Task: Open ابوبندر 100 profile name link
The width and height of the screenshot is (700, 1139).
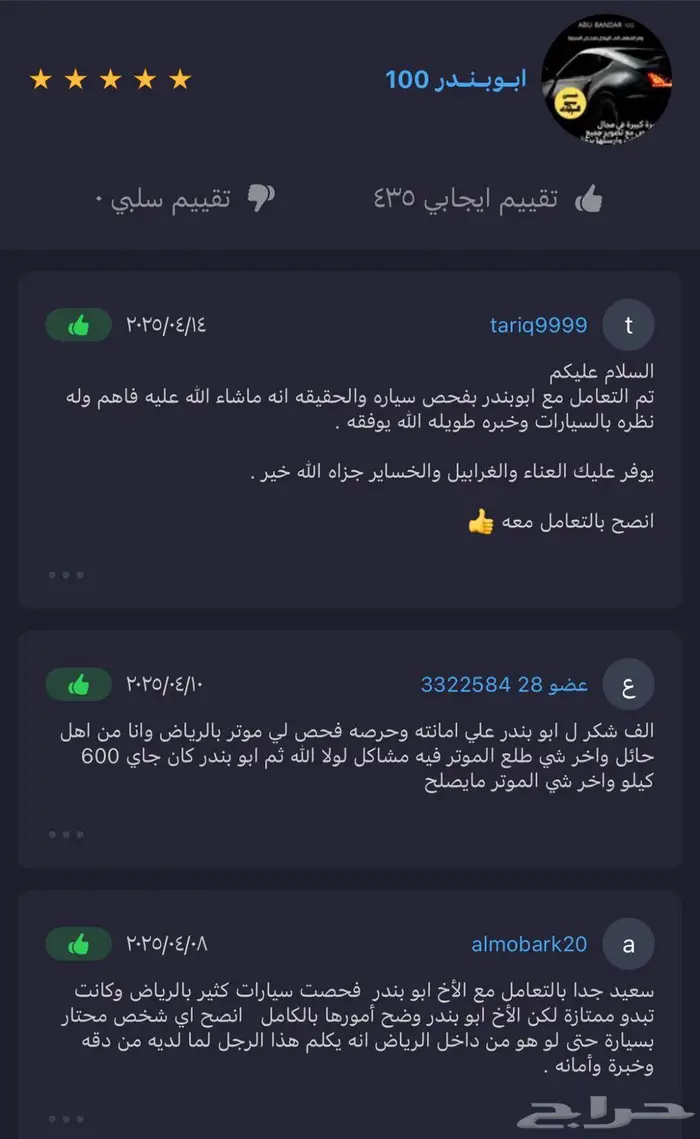Action: coord(456,79)
